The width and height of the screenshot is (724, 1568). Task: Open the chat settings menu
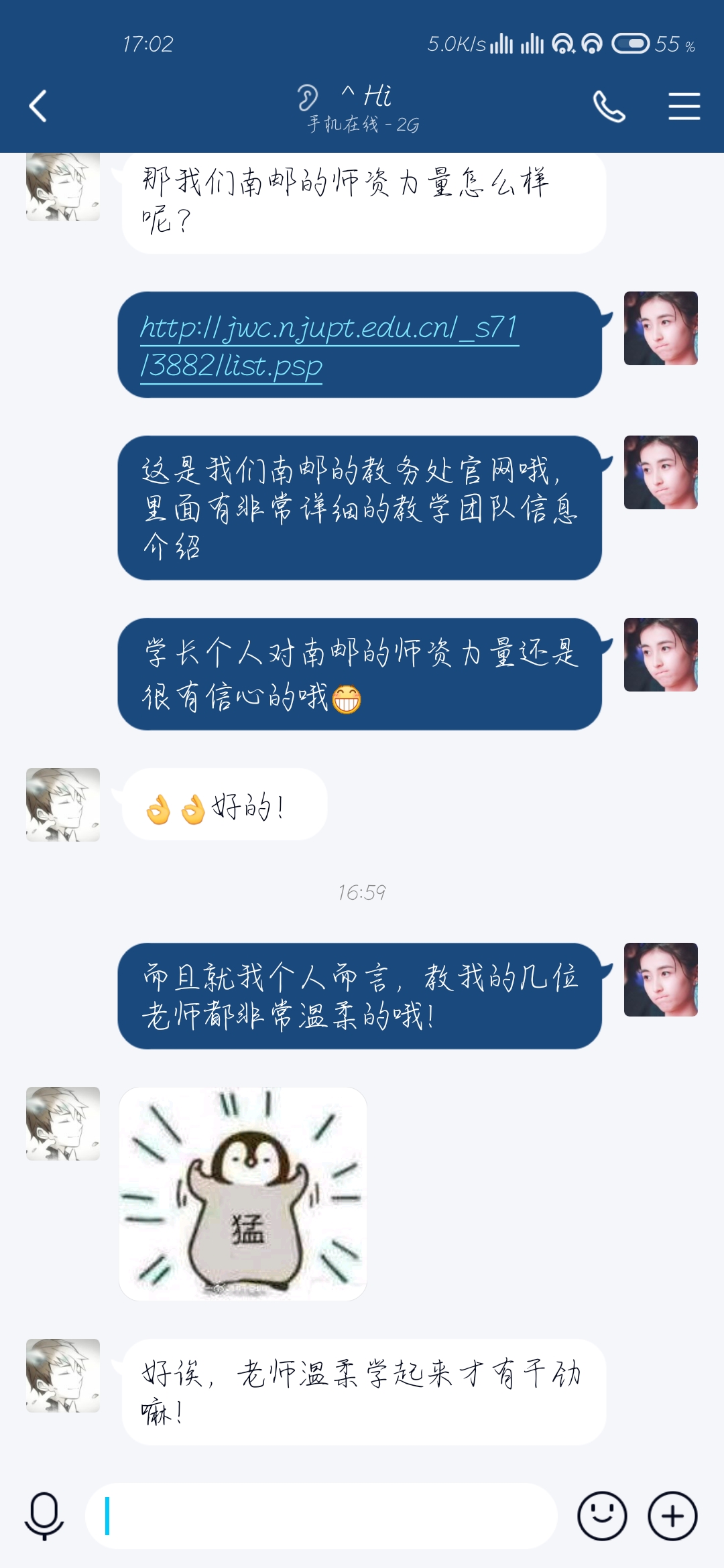(684, 107)
